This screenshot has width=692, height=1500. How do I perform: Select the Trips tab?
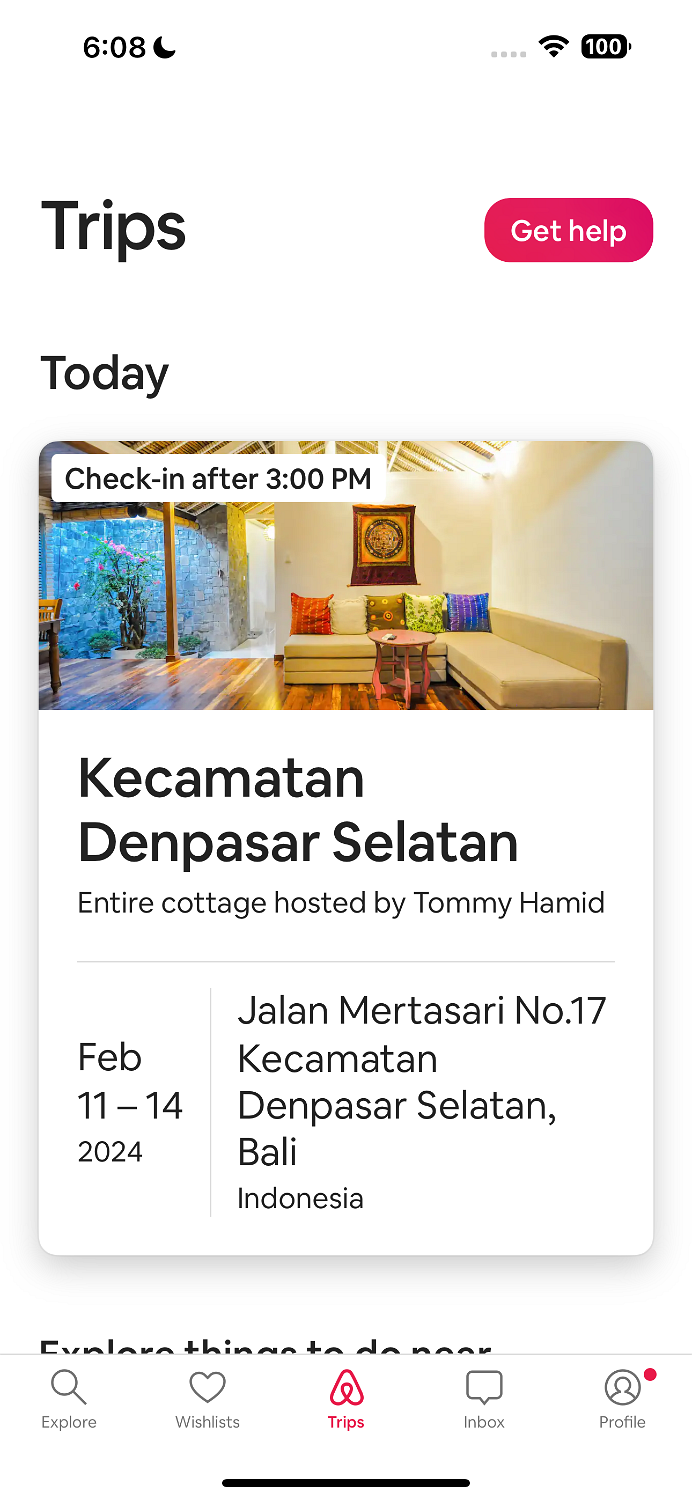coord(346,1400)
